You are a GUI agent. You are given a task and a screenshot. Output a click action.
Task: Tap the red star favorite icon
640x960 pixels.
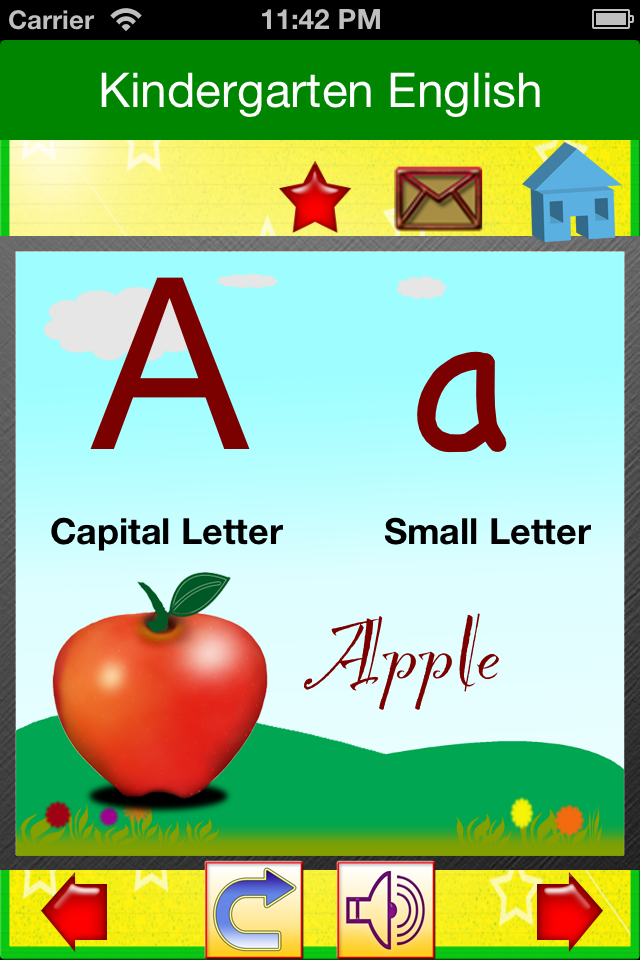click(315, 196)
